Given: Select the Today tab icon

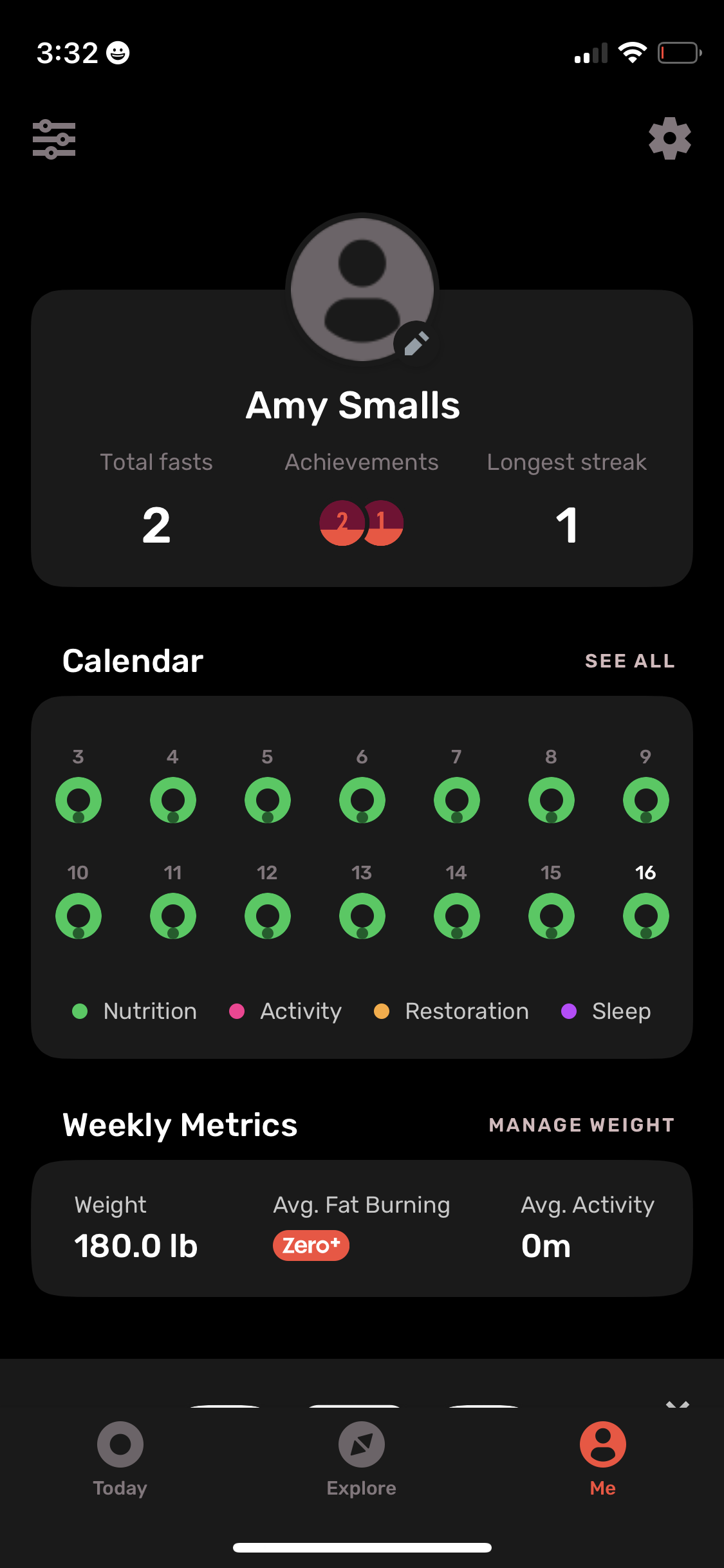Looking at the screenshot, I should 120,1444.
